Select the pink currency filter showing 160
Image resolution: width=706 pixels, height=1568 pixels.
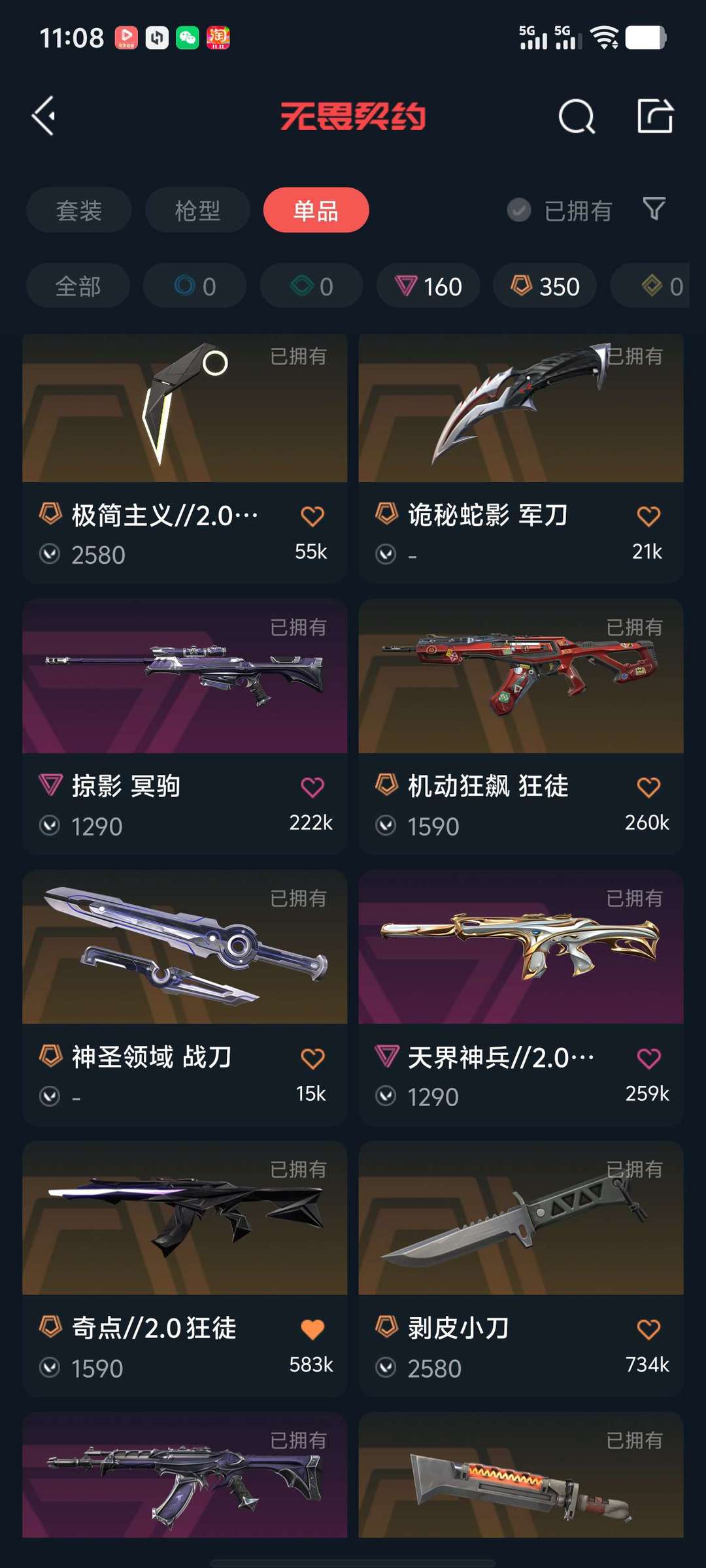pyautogui.click(x=428, y=286)
